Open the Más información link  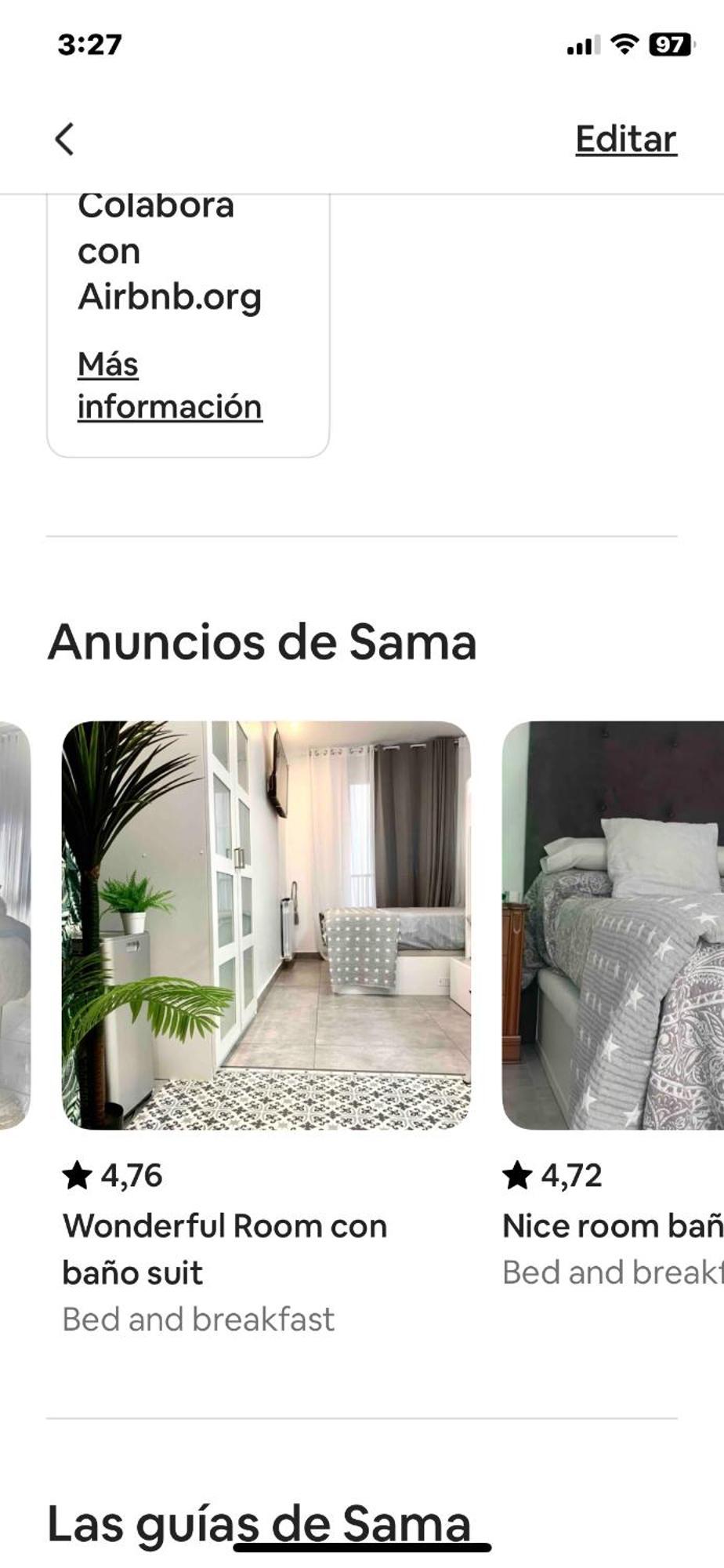point(169,386)
